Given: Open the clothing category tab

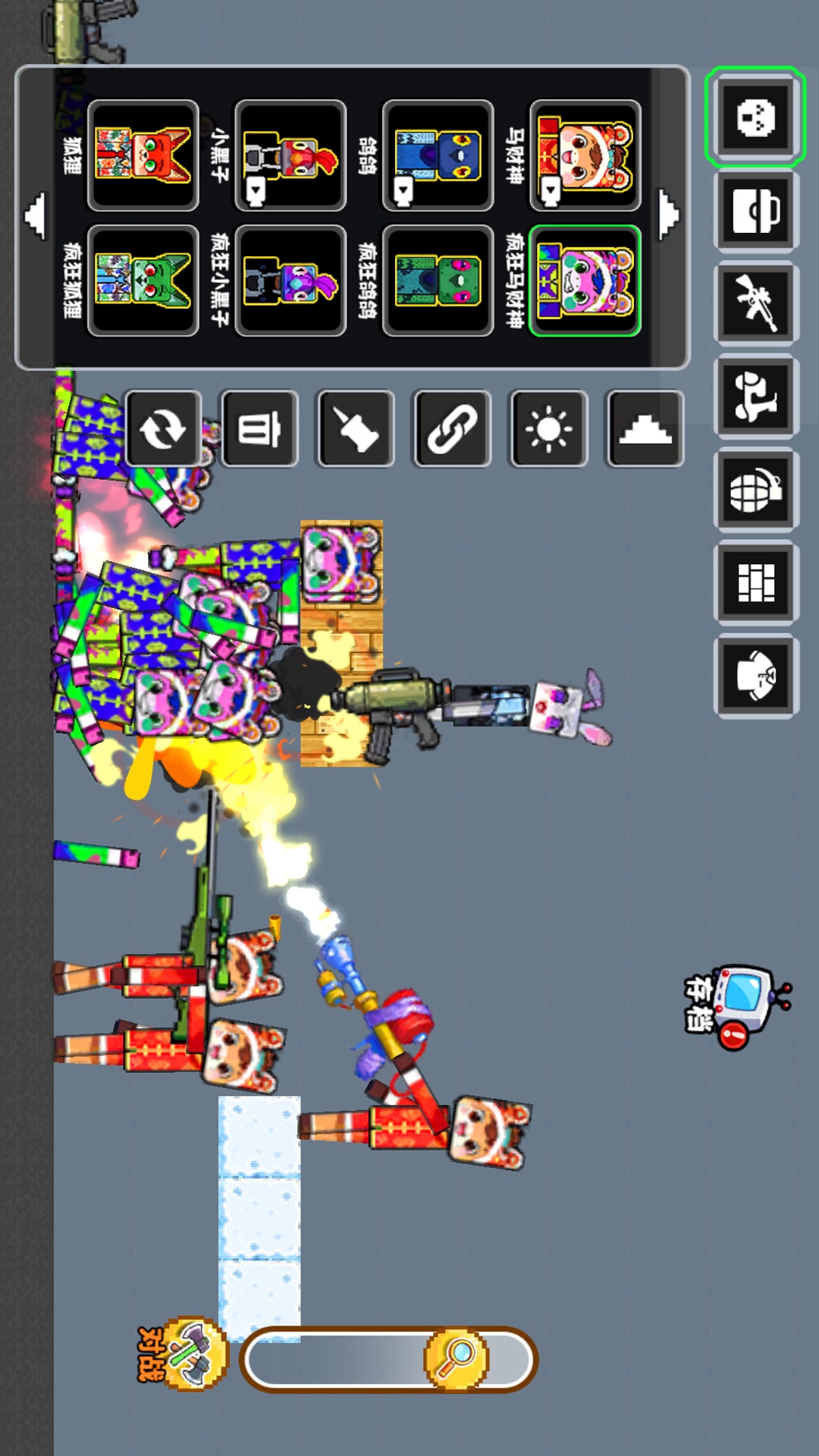Looking at the screenshot, I should 755,676.
